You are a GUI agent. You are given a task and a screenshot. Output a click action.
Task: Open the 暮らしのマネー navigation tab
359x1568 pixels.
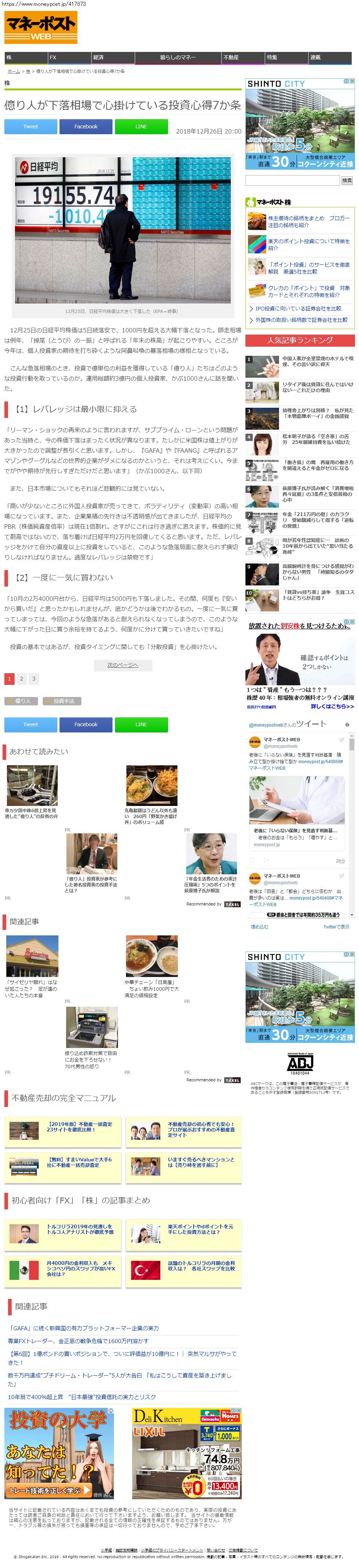click(177, 57)
